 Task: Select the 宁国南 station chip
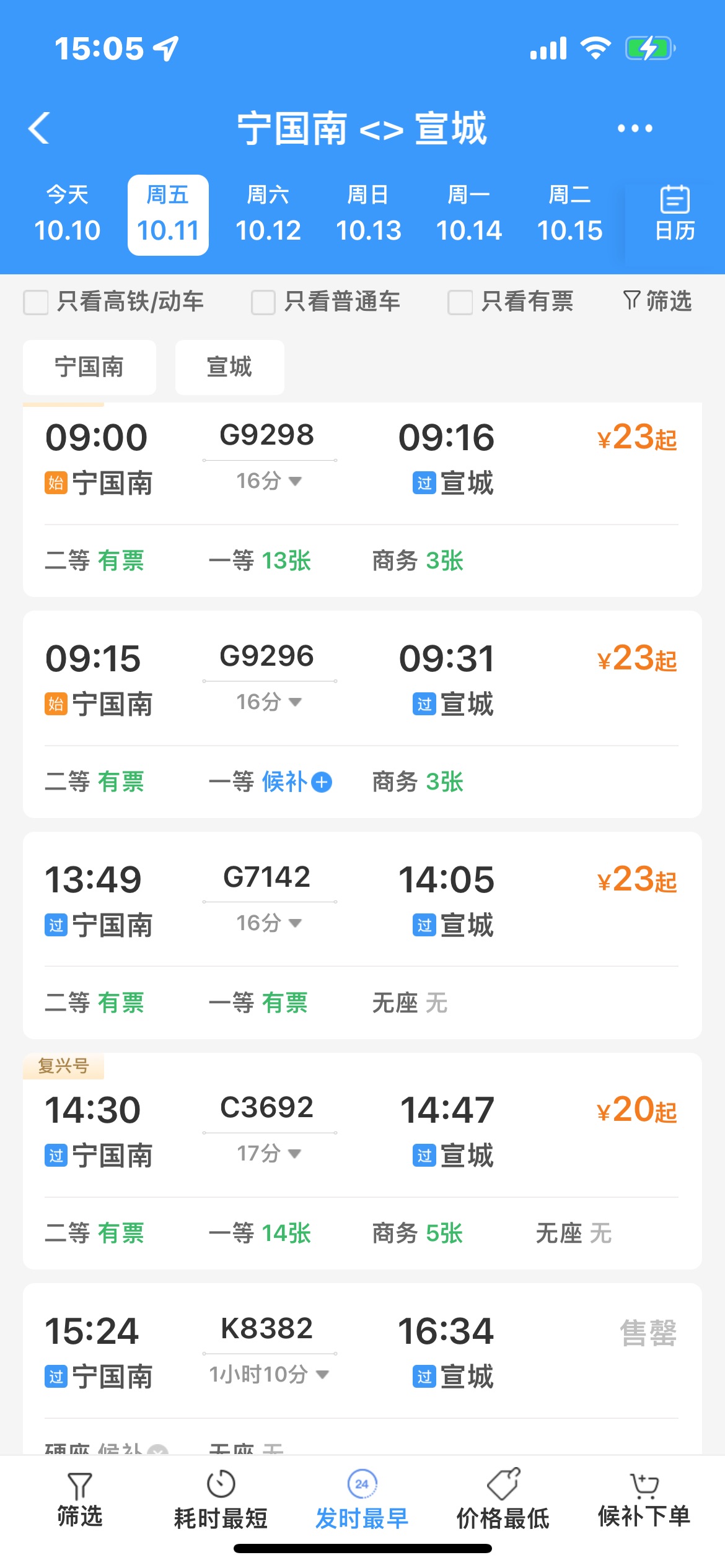[x=89, y=367]
